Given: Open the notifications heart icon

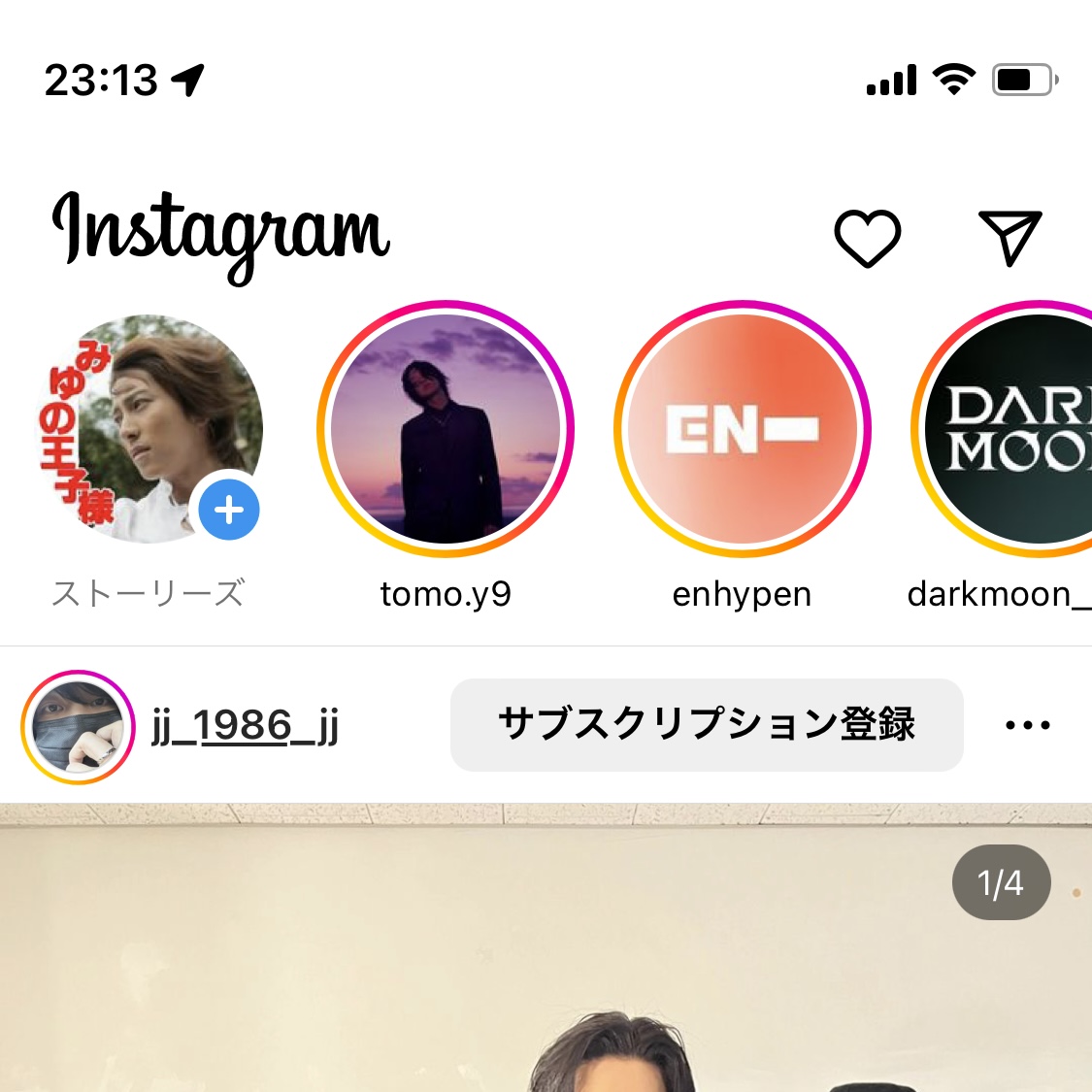Looking at the screenshot, I should (x=867, y=238).
